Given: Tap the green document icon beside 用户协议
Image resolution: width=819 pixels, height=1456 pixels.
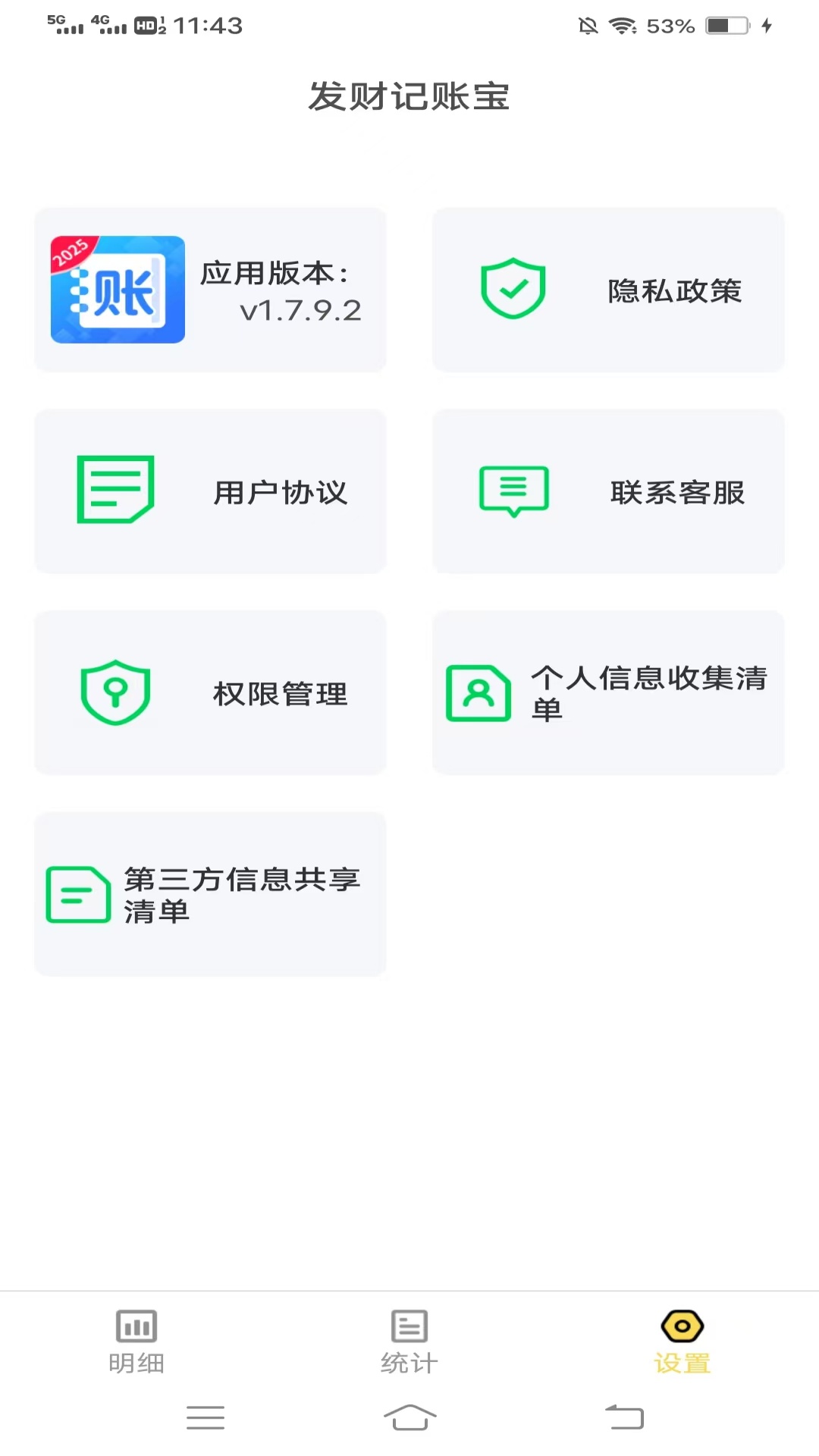Looking at the screenshot, I should point(115,490).
